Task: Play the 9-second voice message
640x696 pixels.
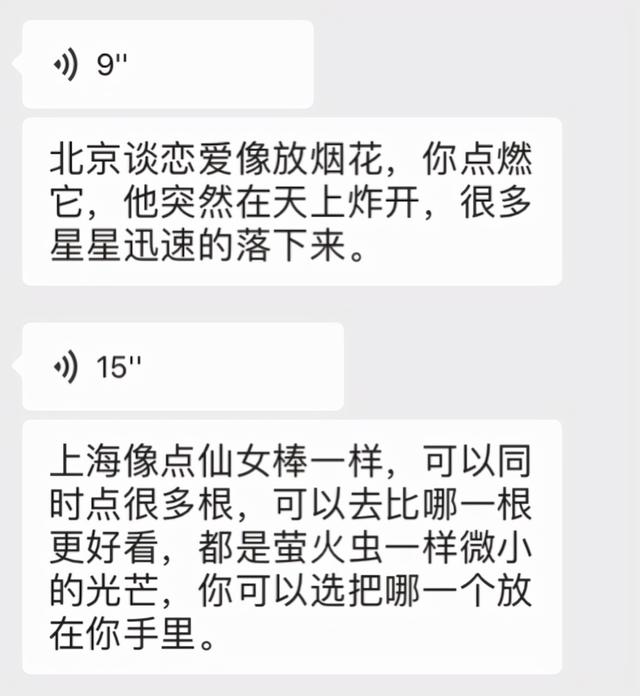Action: click(x=167, y=65)
